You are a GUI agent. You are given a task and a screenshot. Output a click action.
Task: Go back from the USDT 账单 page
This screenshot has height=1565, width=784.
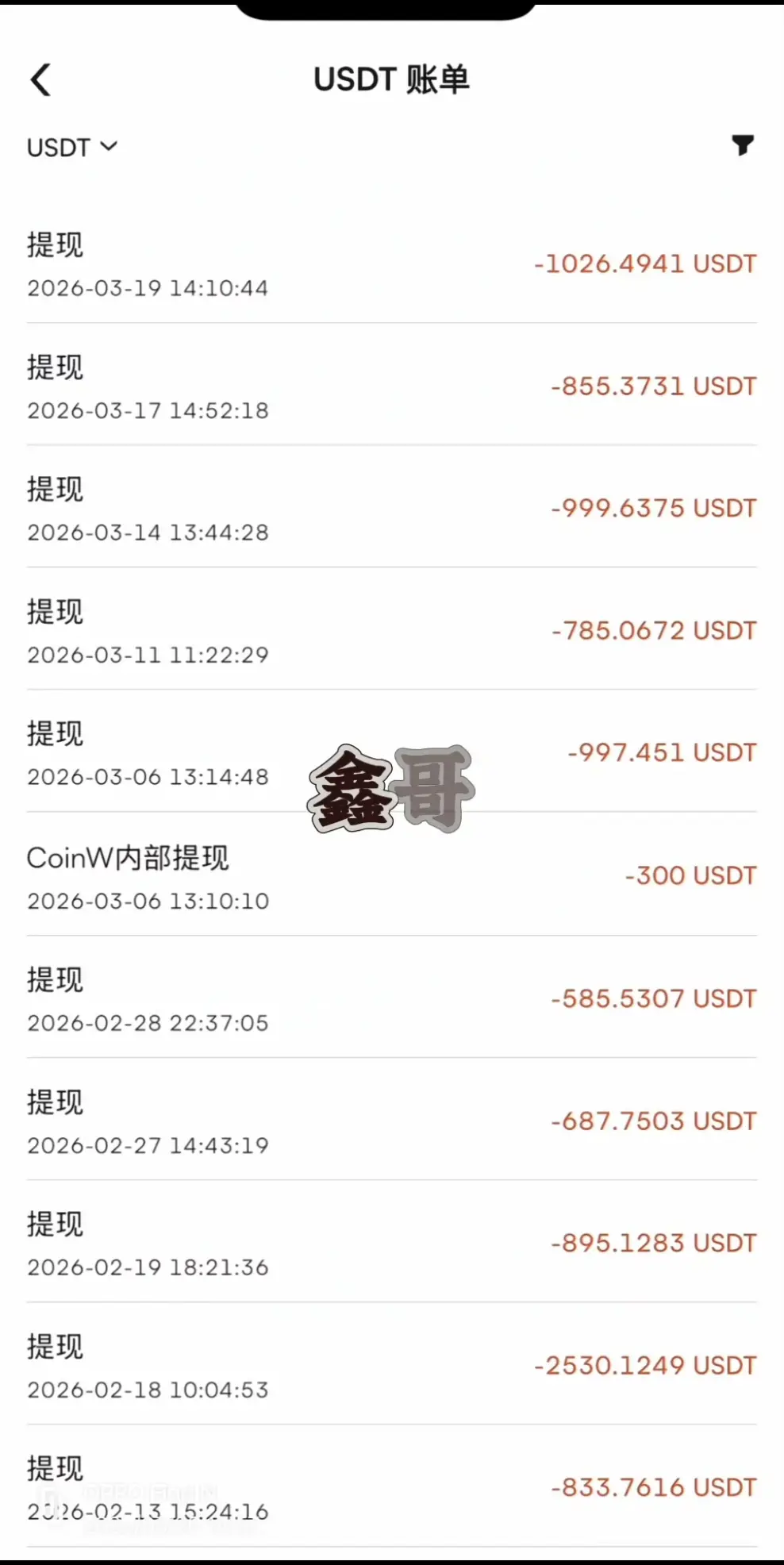41,80
